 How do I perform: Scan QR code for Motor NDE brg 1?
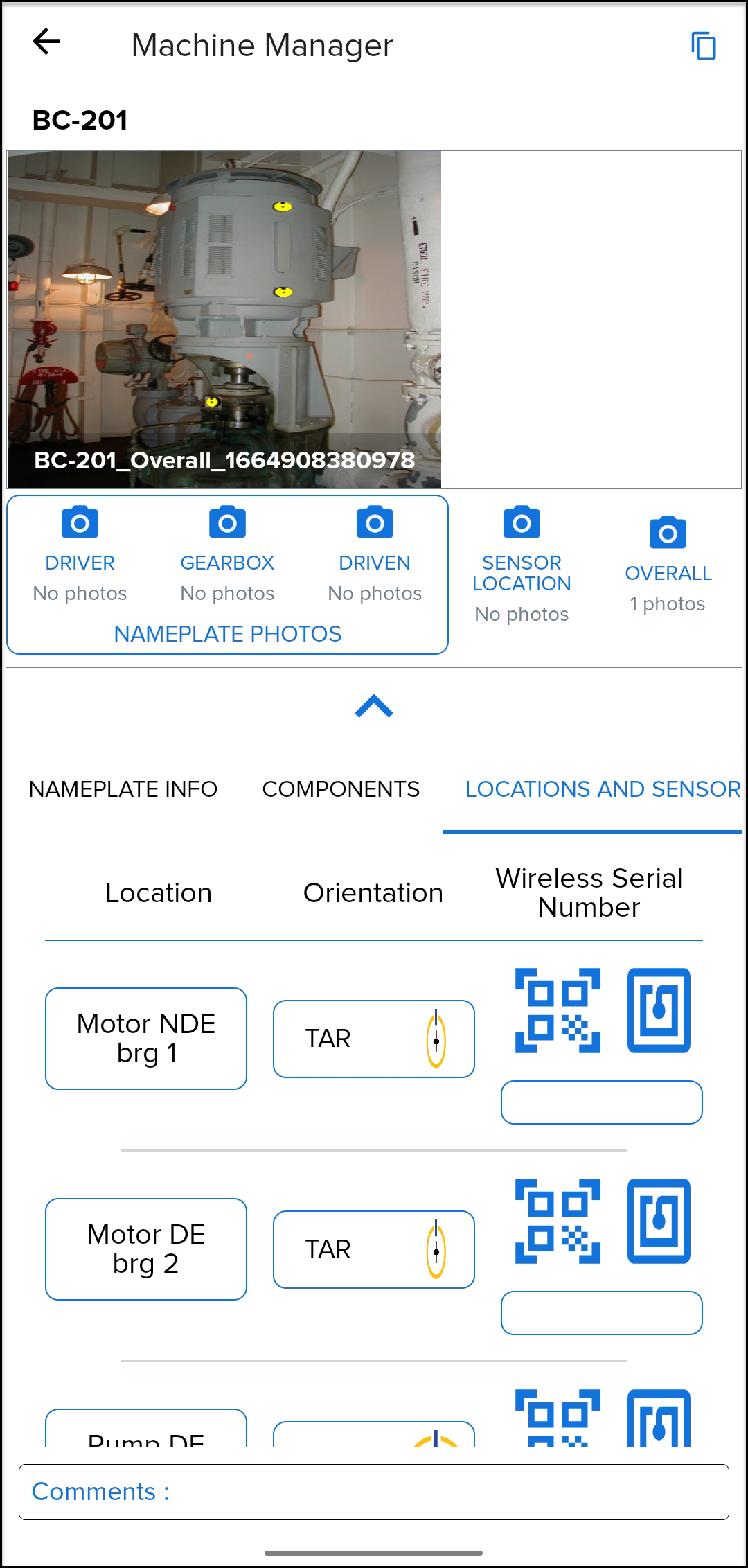tap(558, 1010)
